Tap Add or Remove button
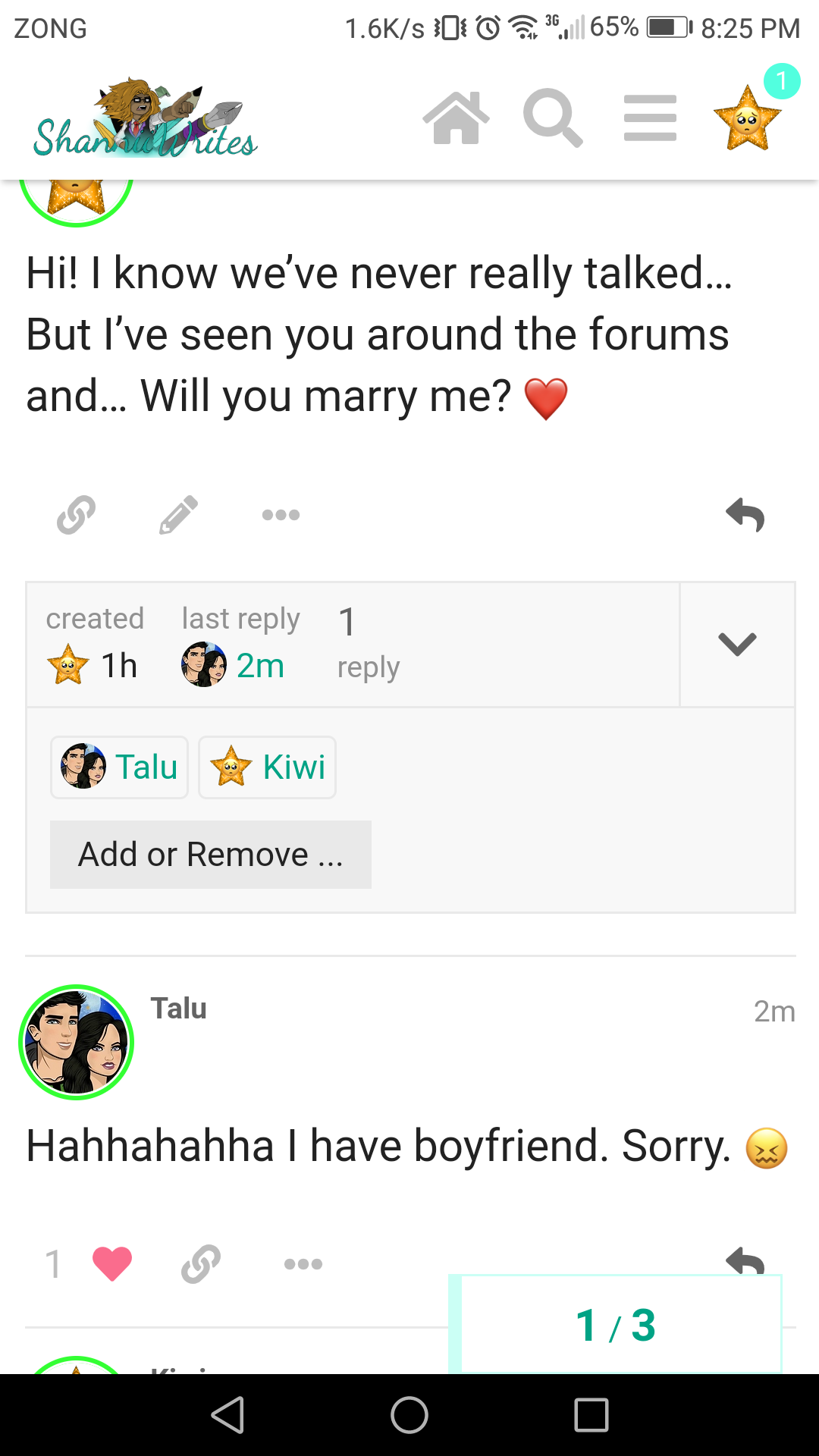 211,855
